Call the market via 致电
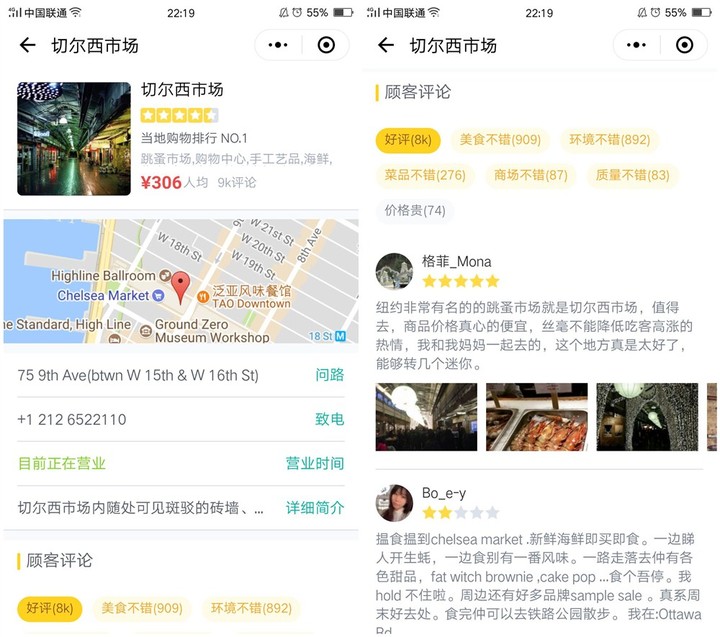The height and width of the screenshot is (637, 720). point(329,419)
